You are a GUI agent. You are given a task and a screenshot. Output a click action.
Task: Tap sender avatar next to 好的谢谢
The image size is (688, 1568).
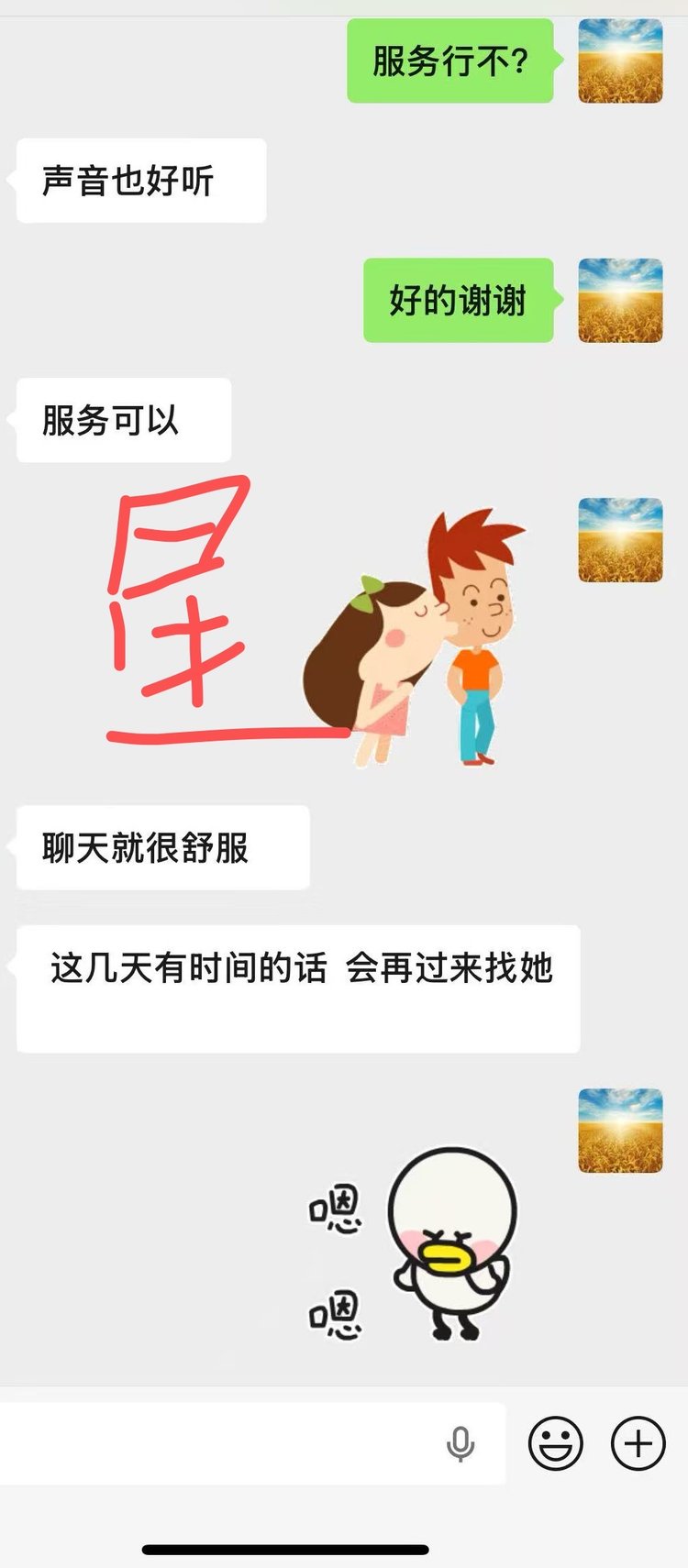pyautogui.click(x=620, y=301)
